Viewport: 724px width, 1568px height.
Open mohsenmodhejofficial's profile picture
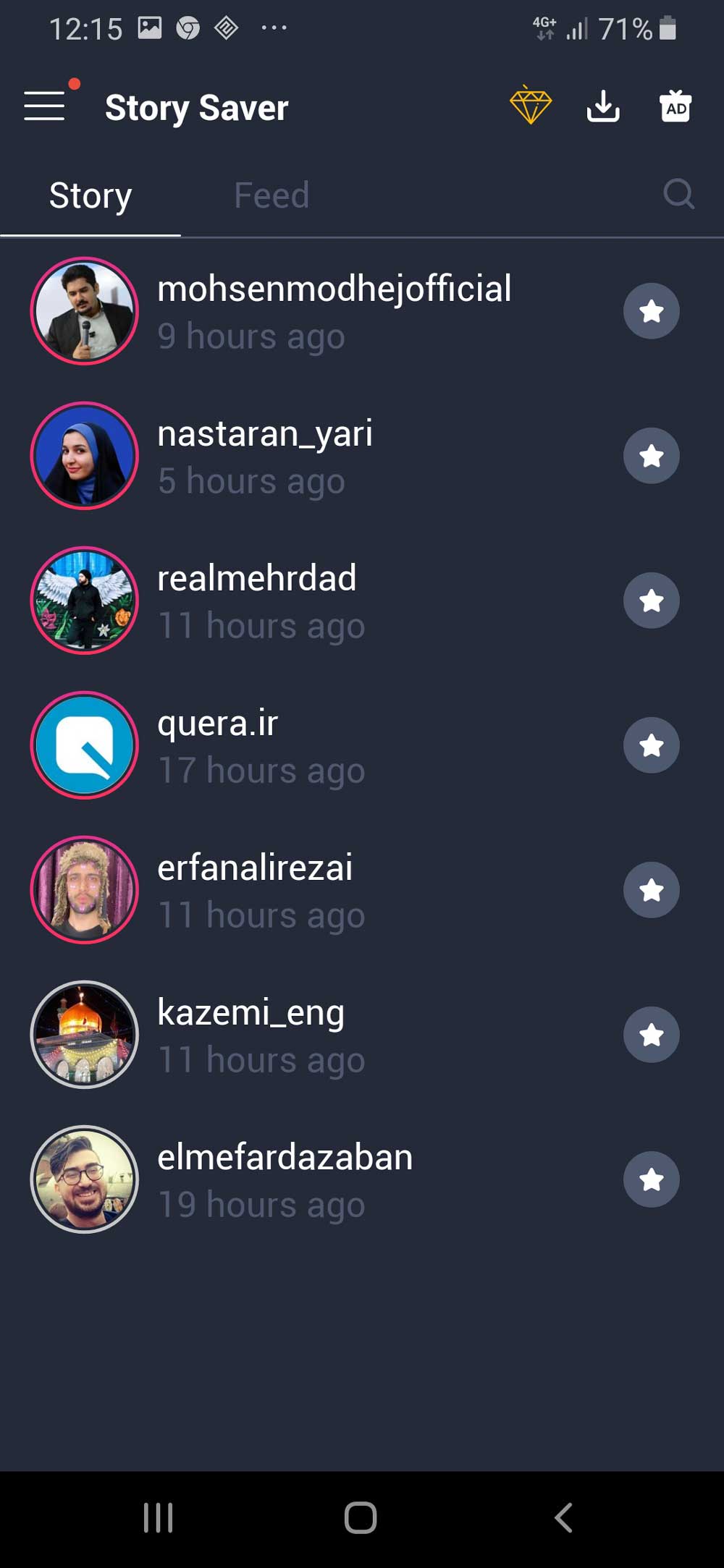point(83,311)
